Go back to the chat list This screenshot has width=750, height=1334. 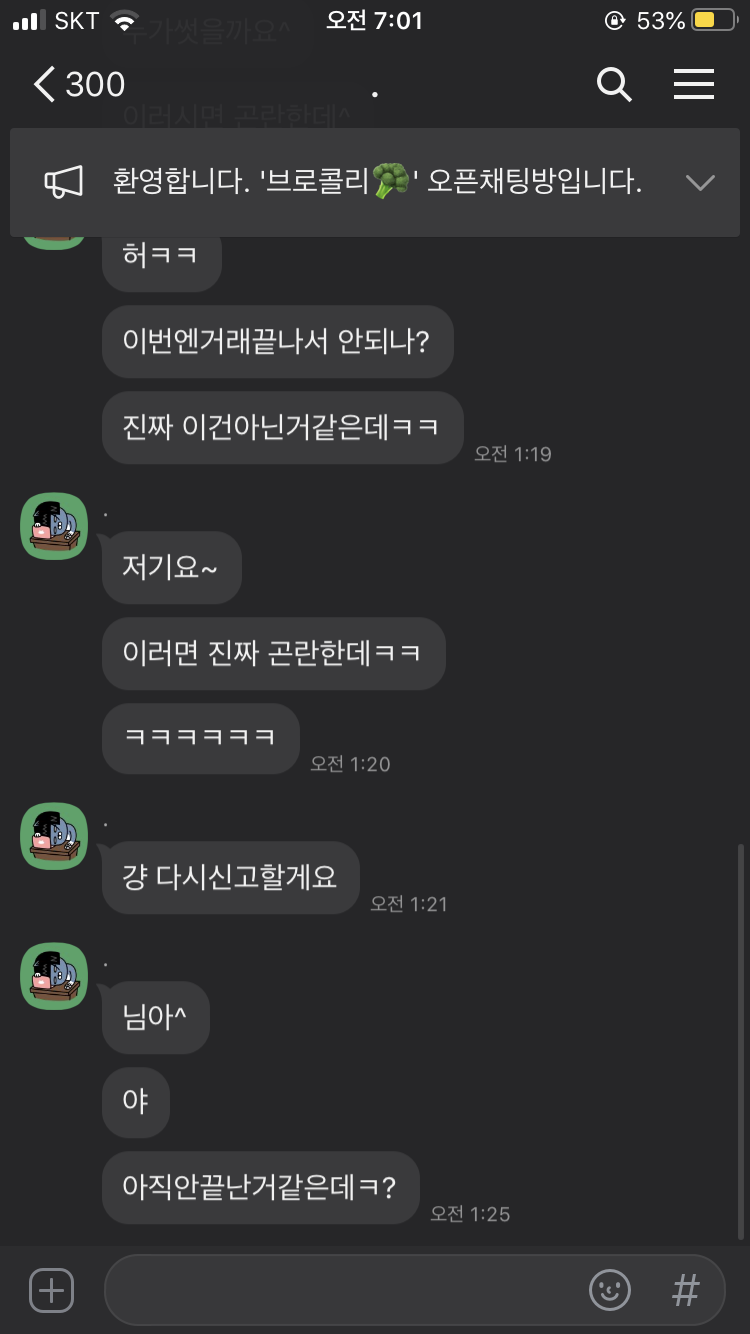(x=45, y=85)
